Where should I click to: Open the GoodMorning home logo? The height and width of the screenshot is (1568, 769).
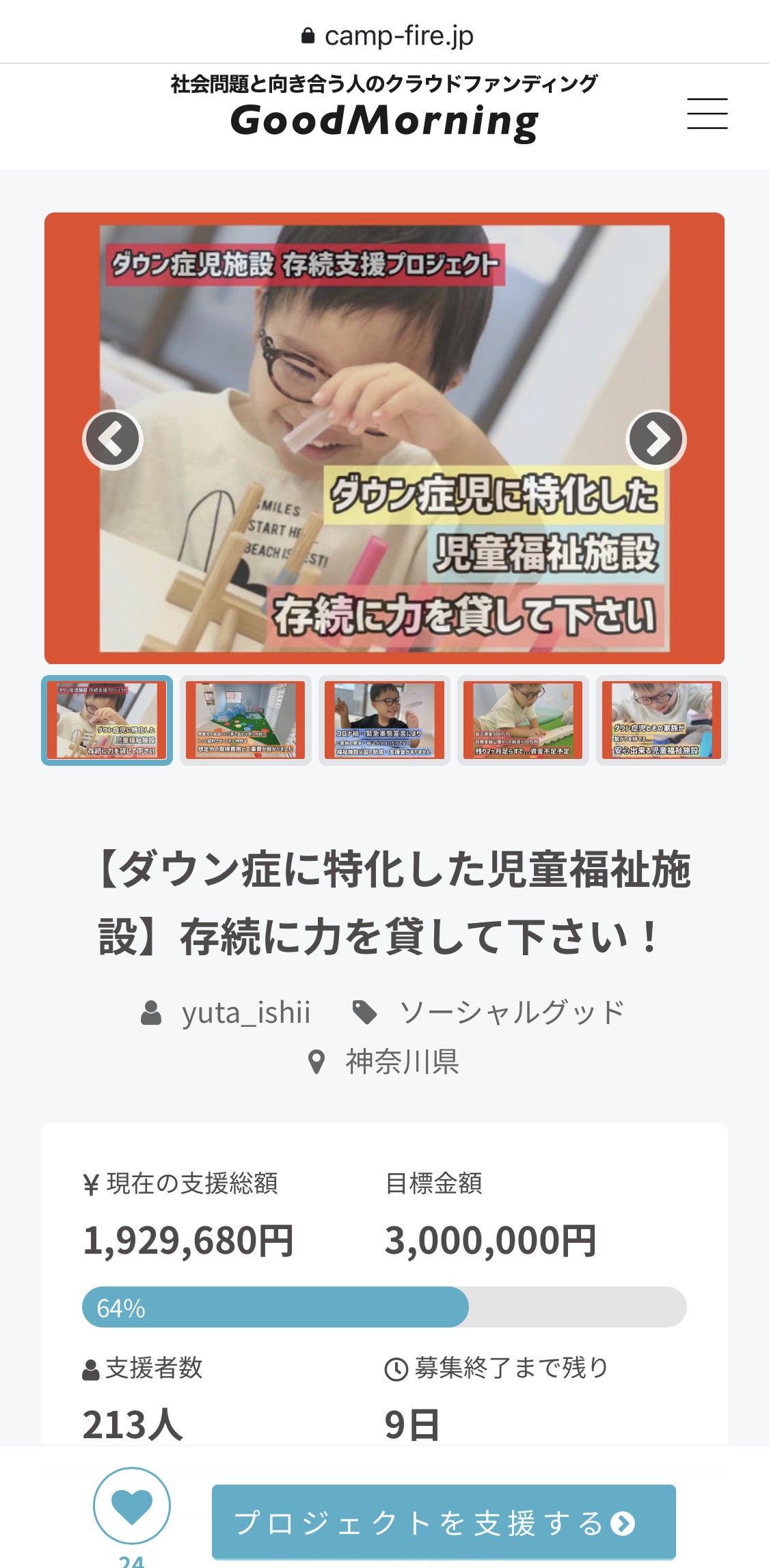click(x=384, y=120)
